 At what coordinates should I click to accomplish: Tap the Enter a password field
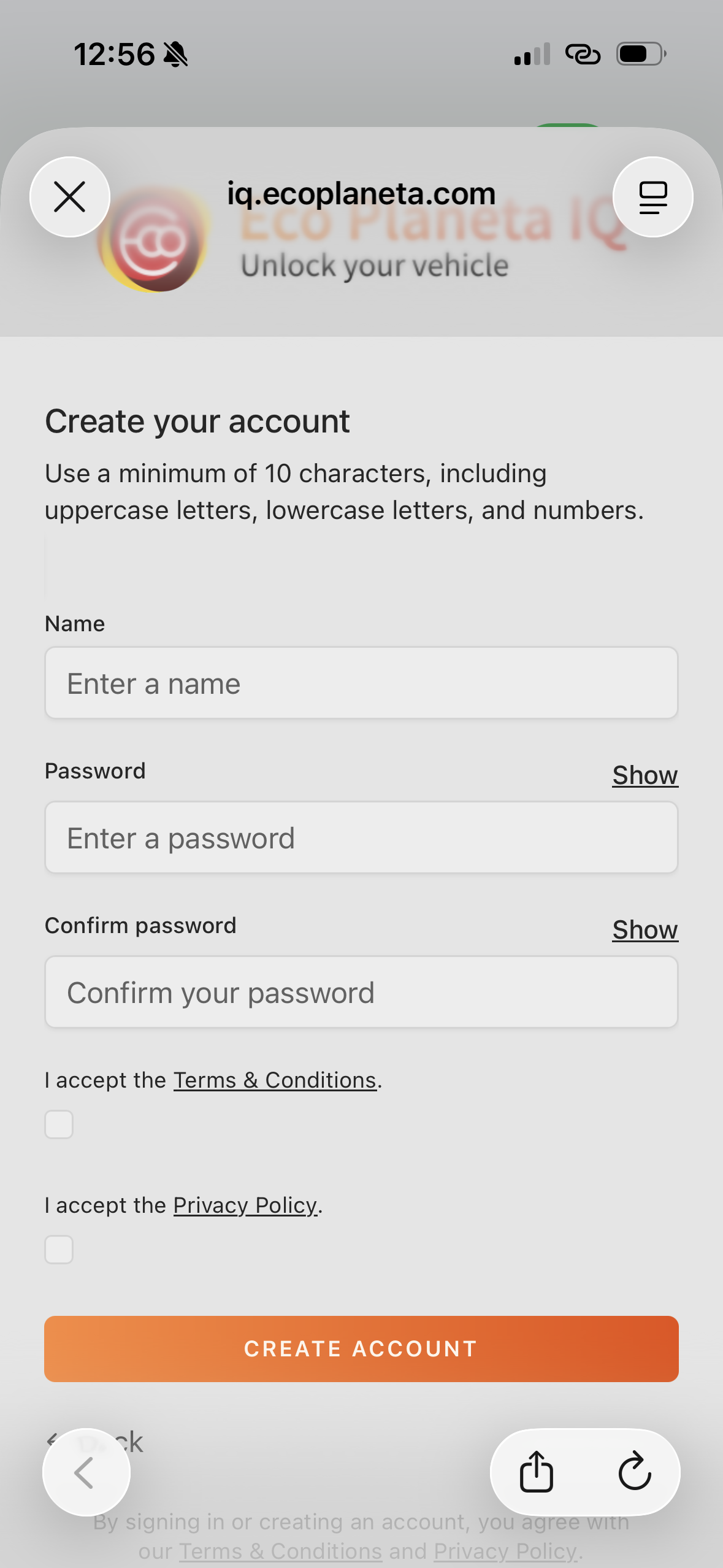pyautogui.click(x=361, y=837)
